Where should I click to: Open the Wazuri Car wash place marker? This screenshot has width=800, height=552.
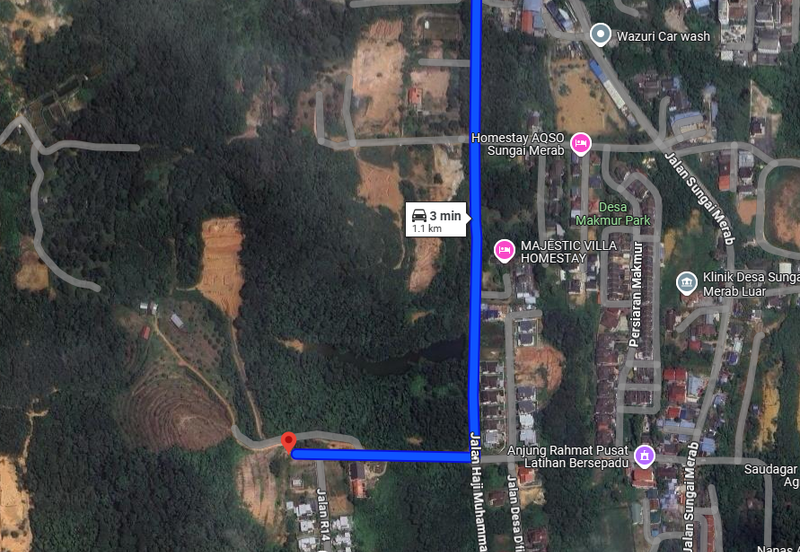click(x=600, y=36)
